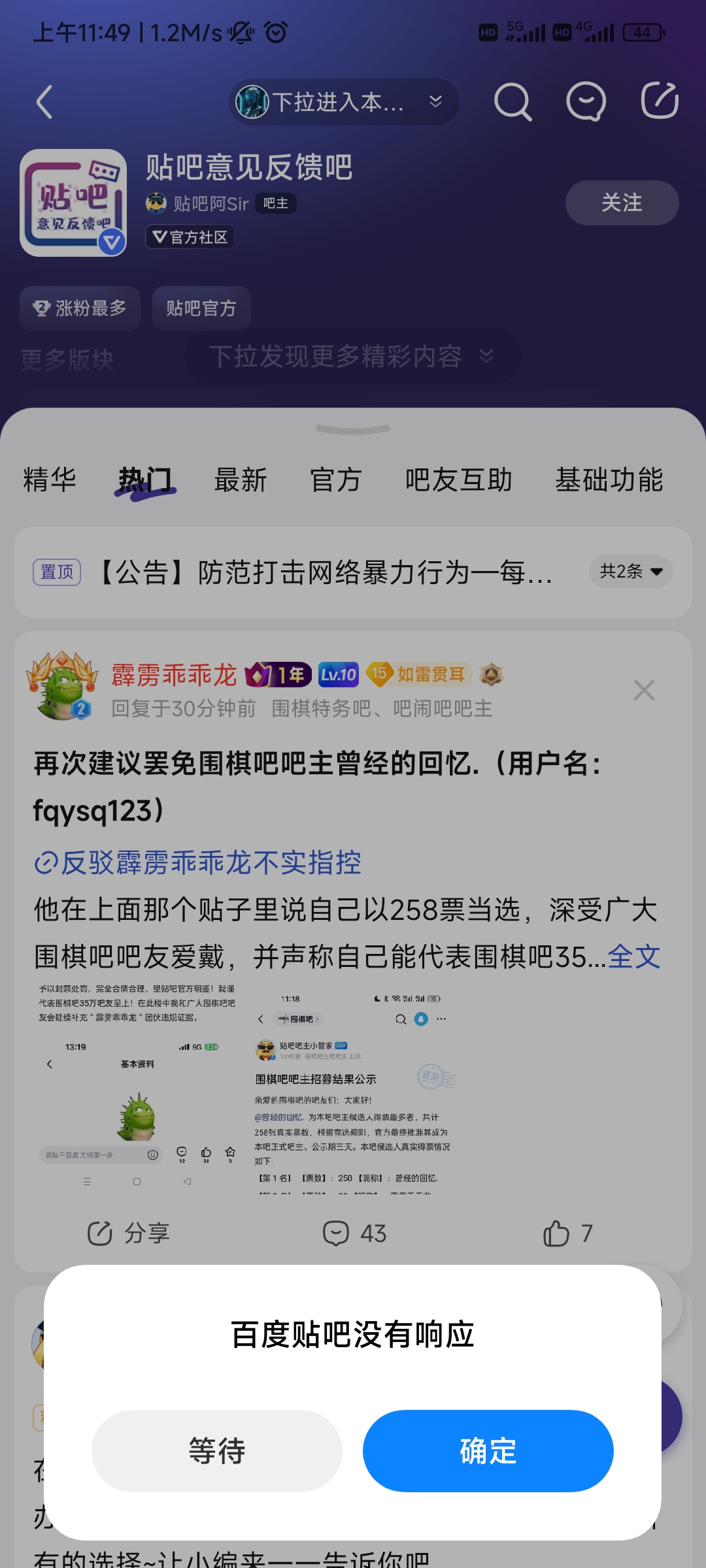Viewport: 706px width, 1568px height.
Task: Switch to the 精华 tab
Action: pyautogui.click(x=50, y=480)
